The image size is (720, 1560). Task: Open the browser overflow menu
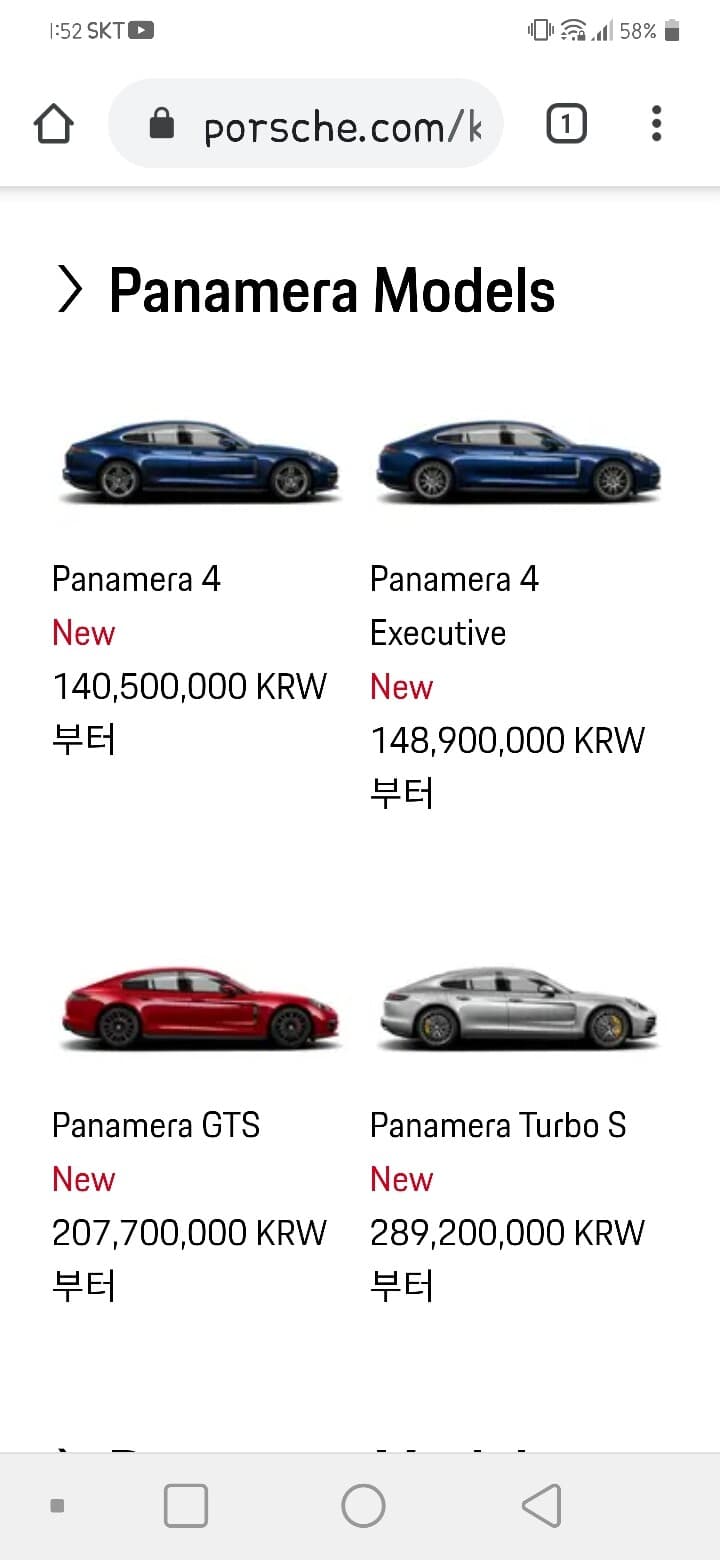pyautogui.click(x=656, y=125)
